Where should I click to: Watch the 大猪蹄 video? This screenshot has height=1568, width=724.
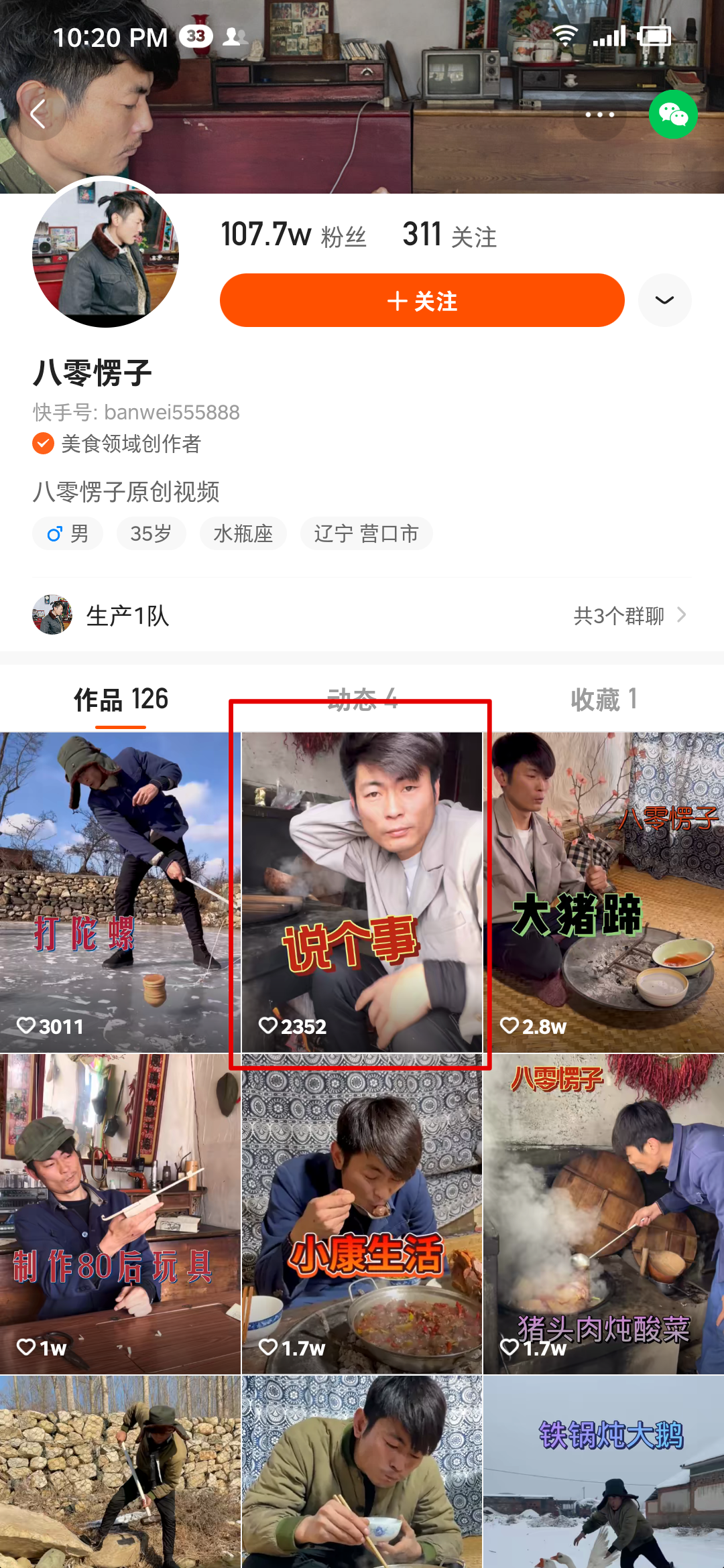pos(603,891)
